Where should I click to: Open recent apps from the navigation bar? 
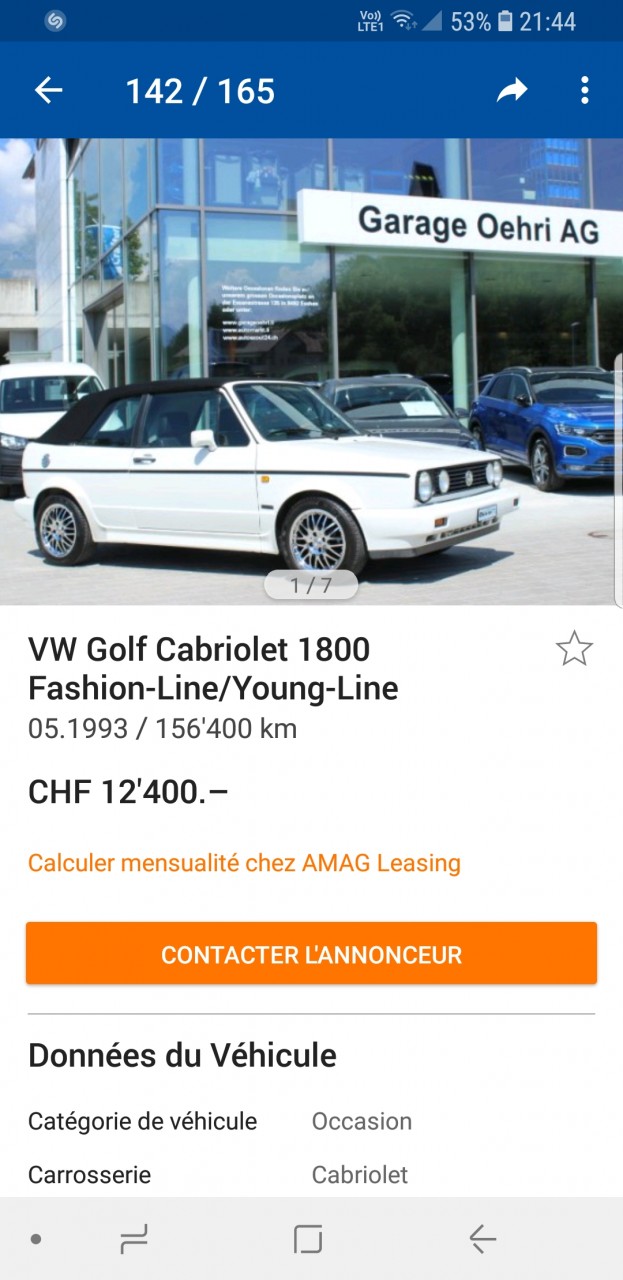133,1240
